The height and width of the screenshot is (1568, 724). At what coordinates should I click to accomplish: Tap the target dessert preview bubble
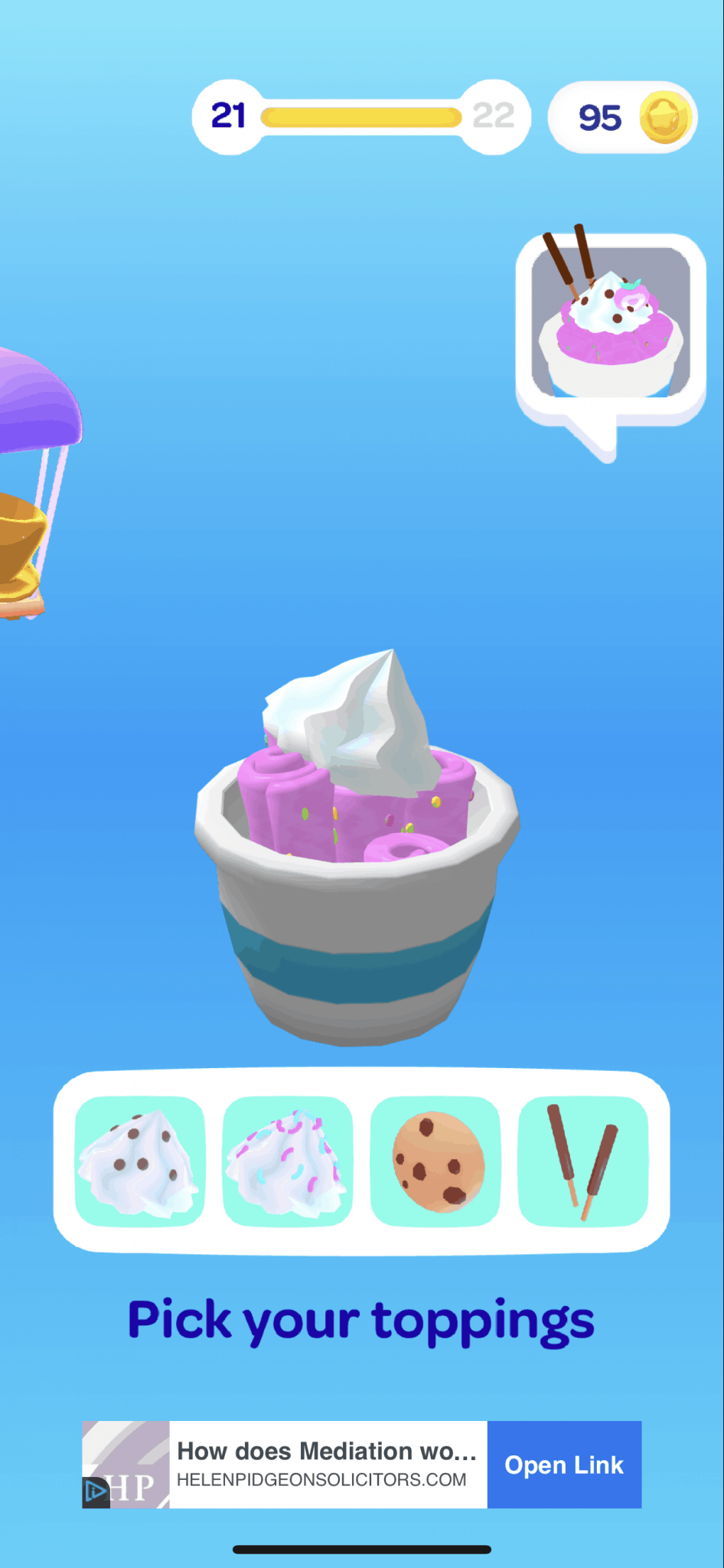(x=610, y=322)
